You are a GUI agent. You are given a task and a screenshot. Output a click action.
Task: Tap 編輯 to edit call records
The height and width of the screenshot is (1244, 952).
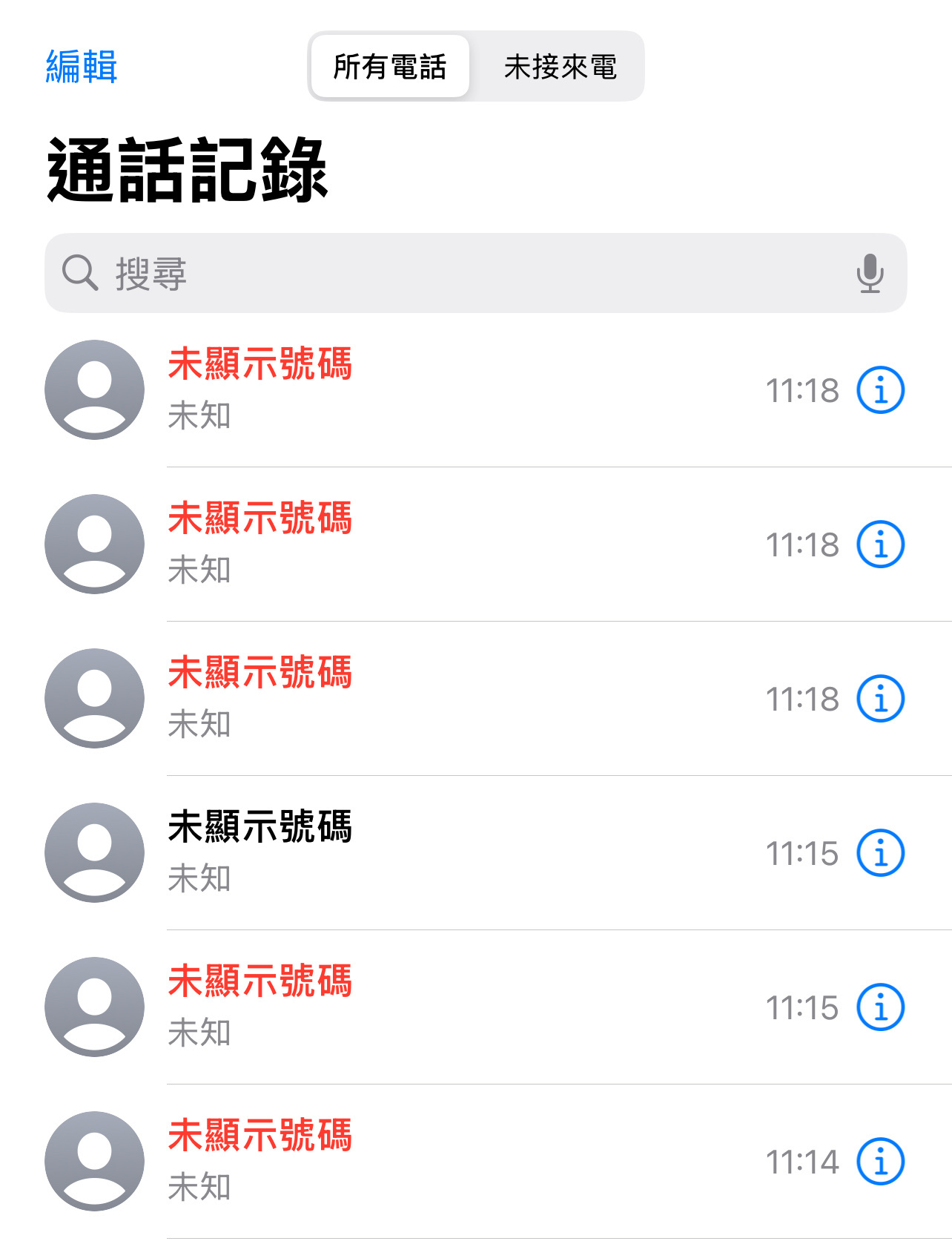[82, 67]
